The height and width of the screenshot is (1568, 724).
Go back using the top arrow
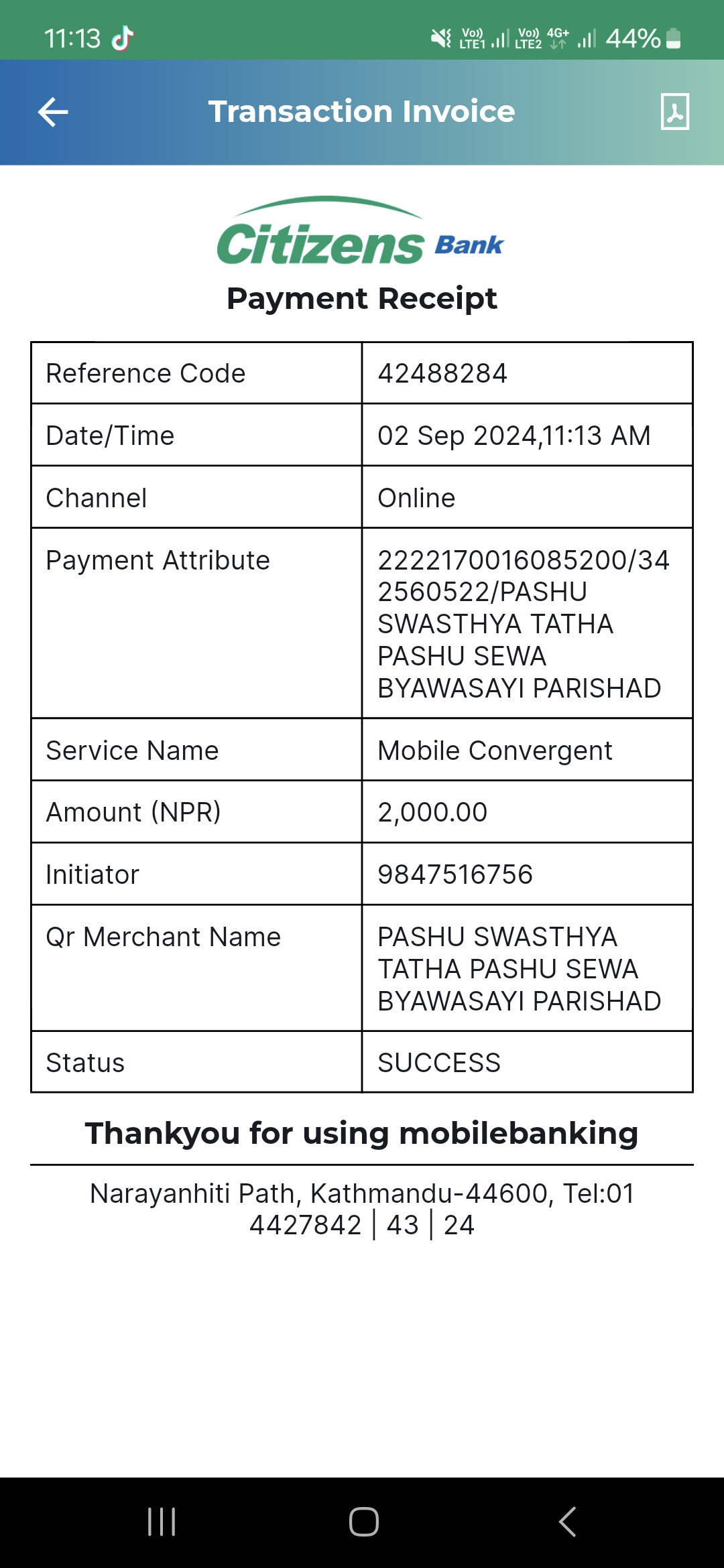pos(53,112)
